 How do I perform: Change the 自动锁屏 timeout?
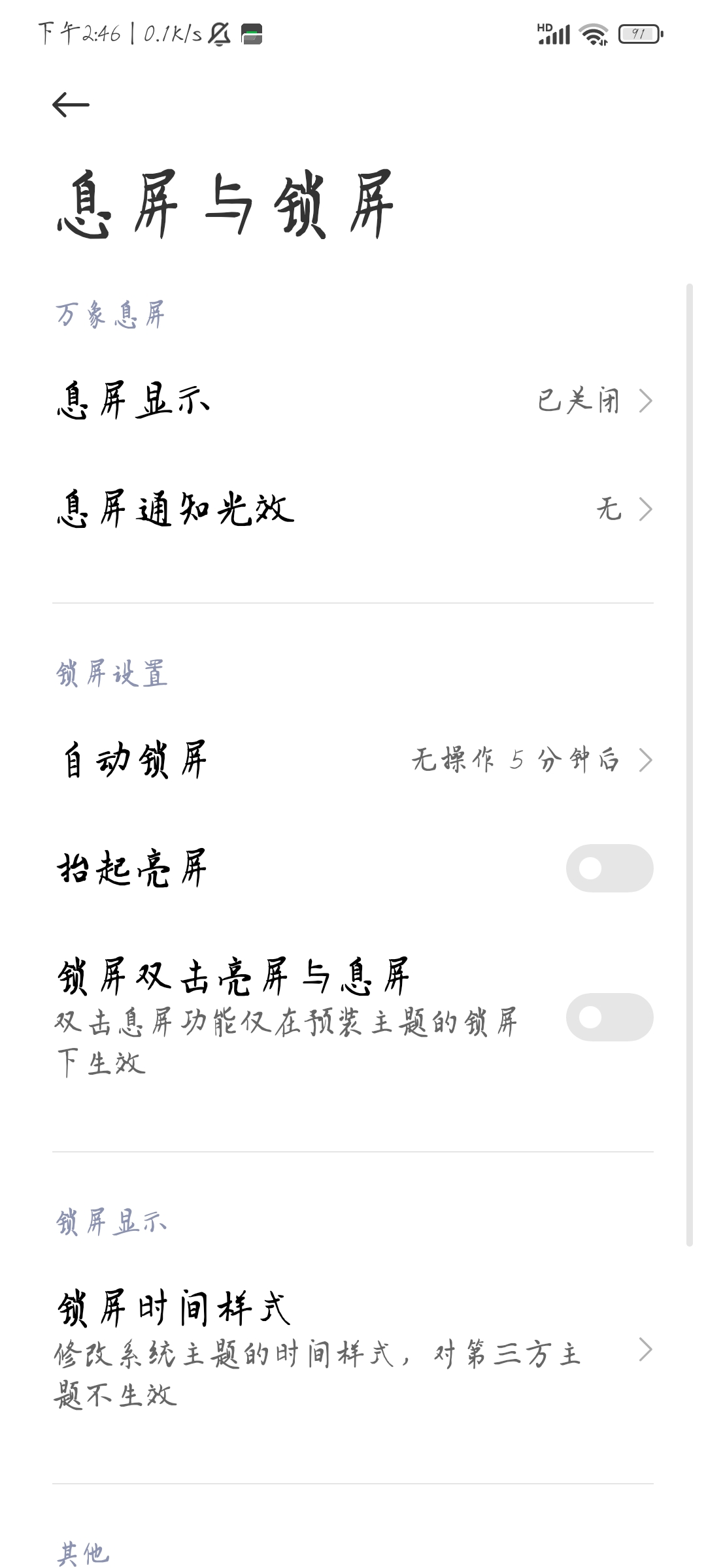pos(353,760)
